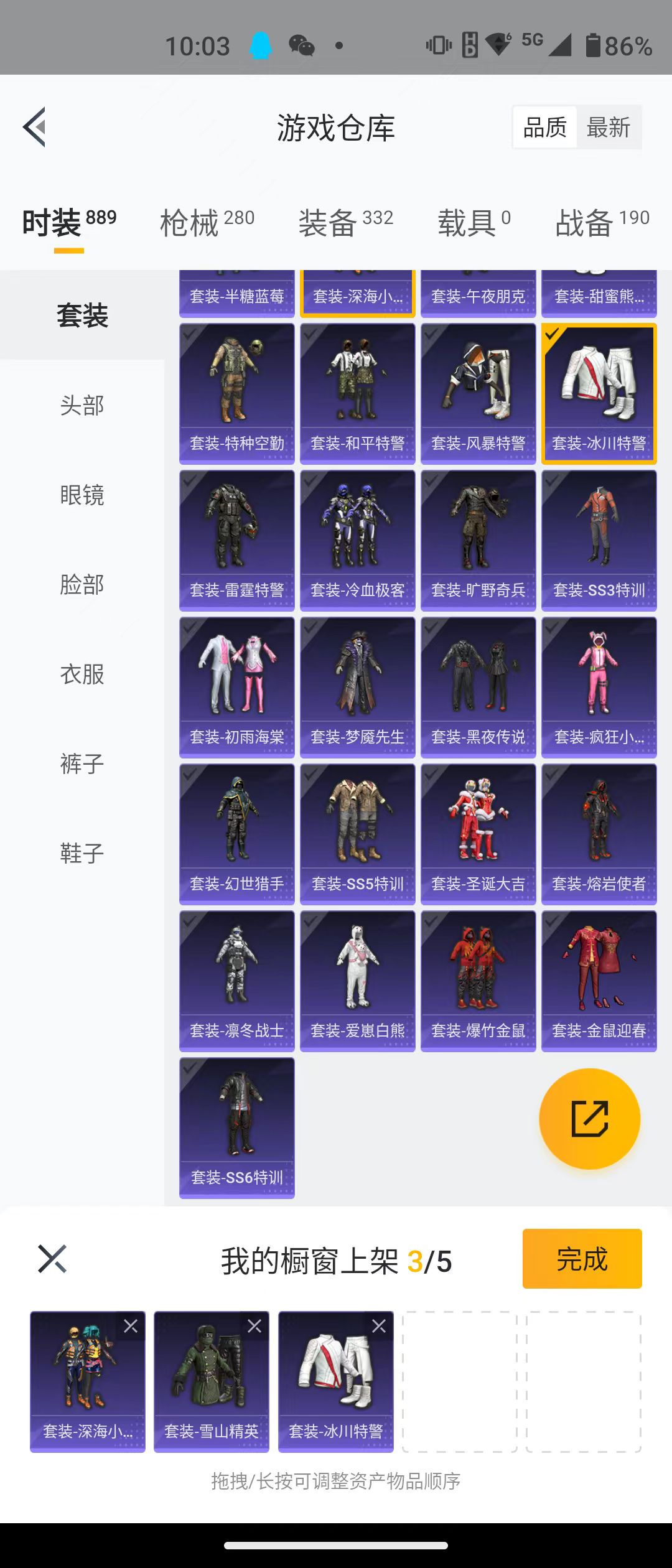Switch to the 战备 tab

click(x=602, y=223)
